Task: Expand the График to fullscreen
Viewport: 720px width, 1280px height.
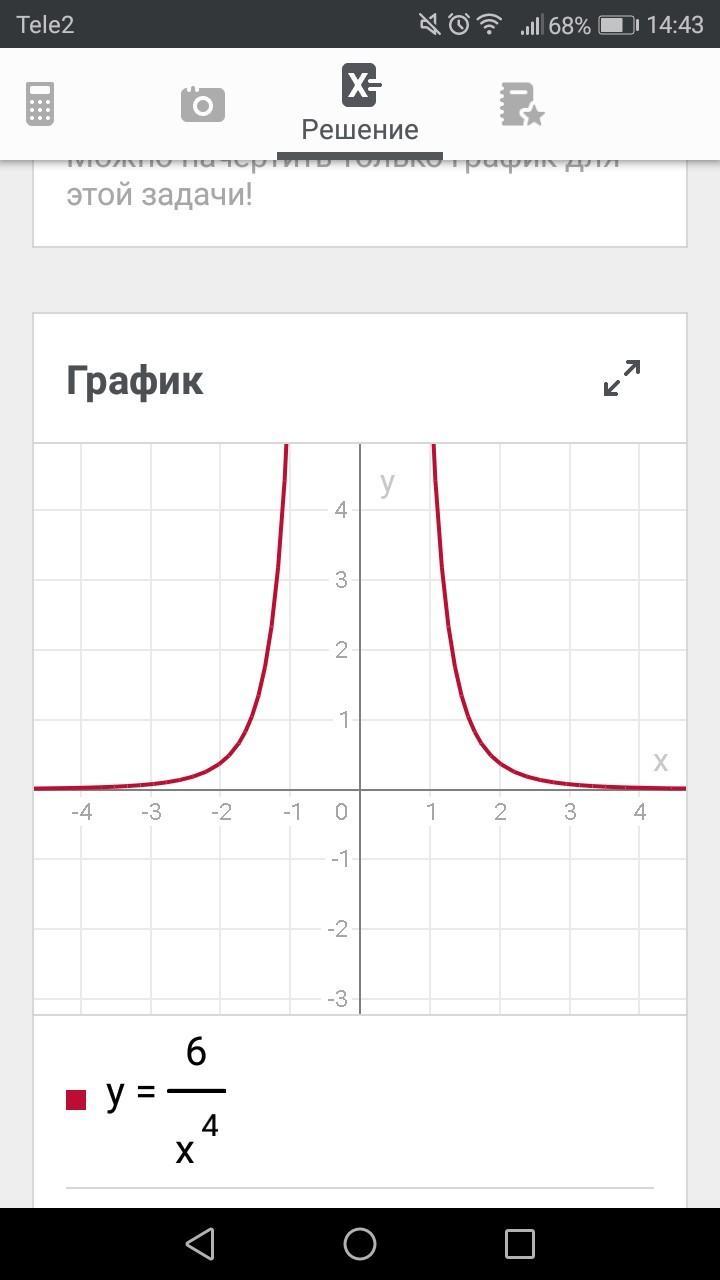Action: pyautogui.click(x=622, y=378)
